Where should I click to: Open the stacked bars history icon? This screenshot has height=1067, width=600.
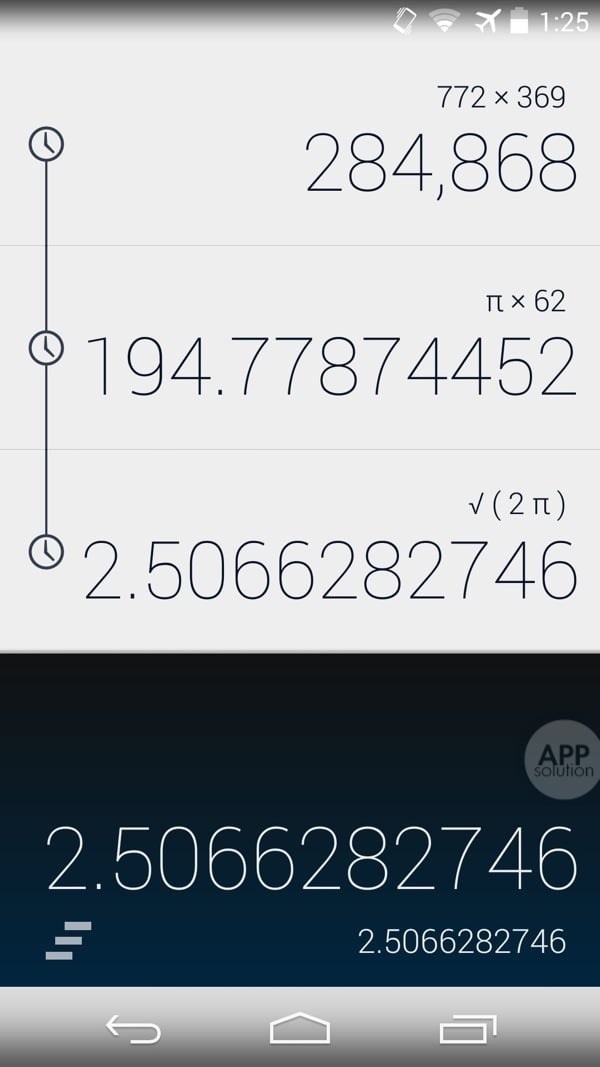pos(68,941)
